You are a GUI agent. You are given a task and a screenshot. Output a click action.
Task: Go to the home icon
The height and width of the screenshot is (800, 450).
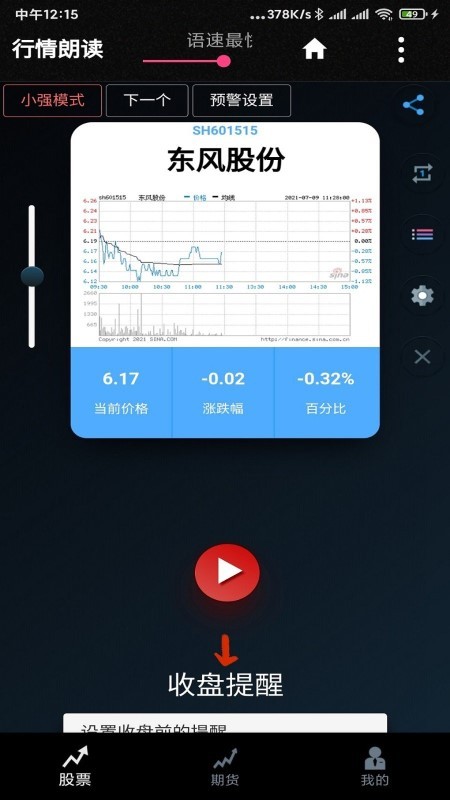click(314, 49)
